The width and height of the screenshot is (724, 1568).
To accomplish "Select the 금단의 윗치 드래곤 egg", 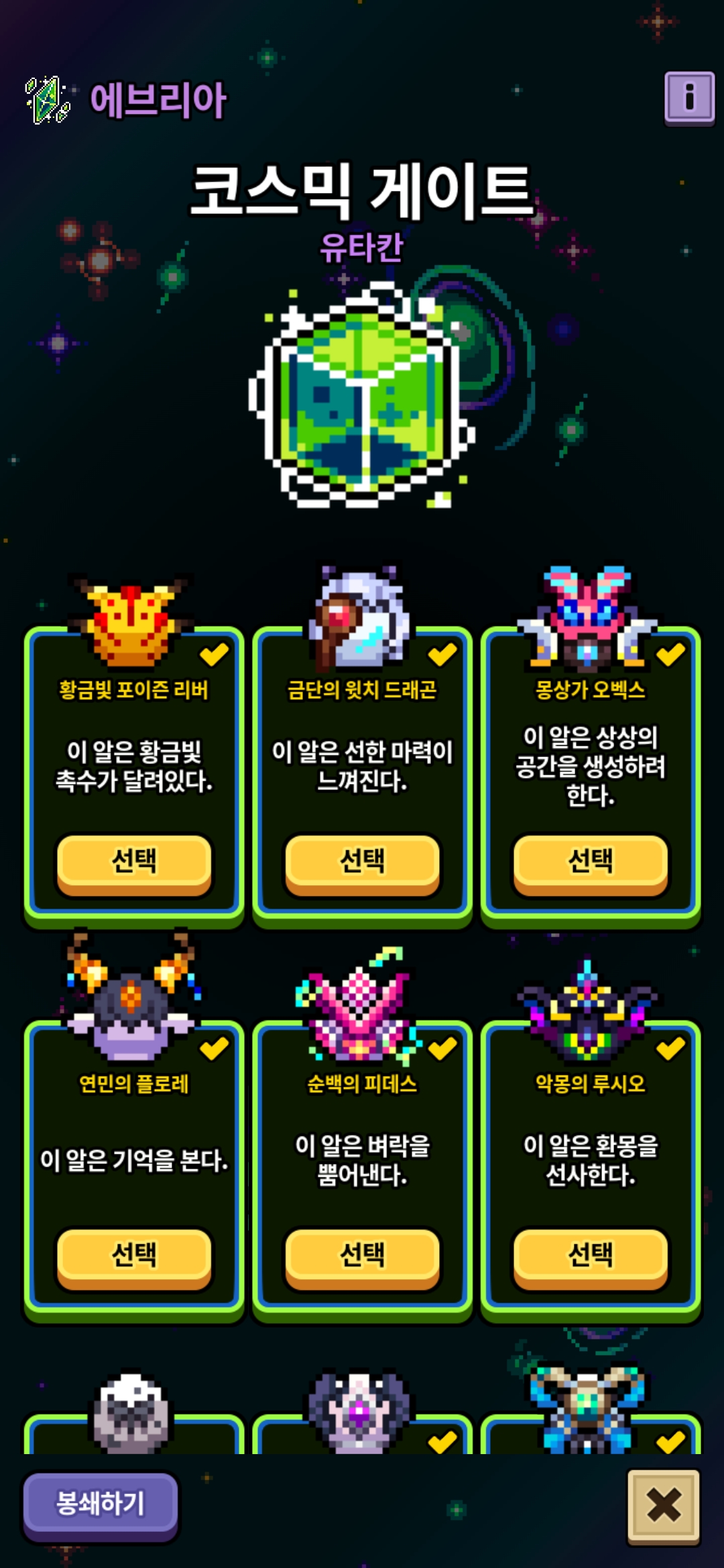I will tap(362, 862).
